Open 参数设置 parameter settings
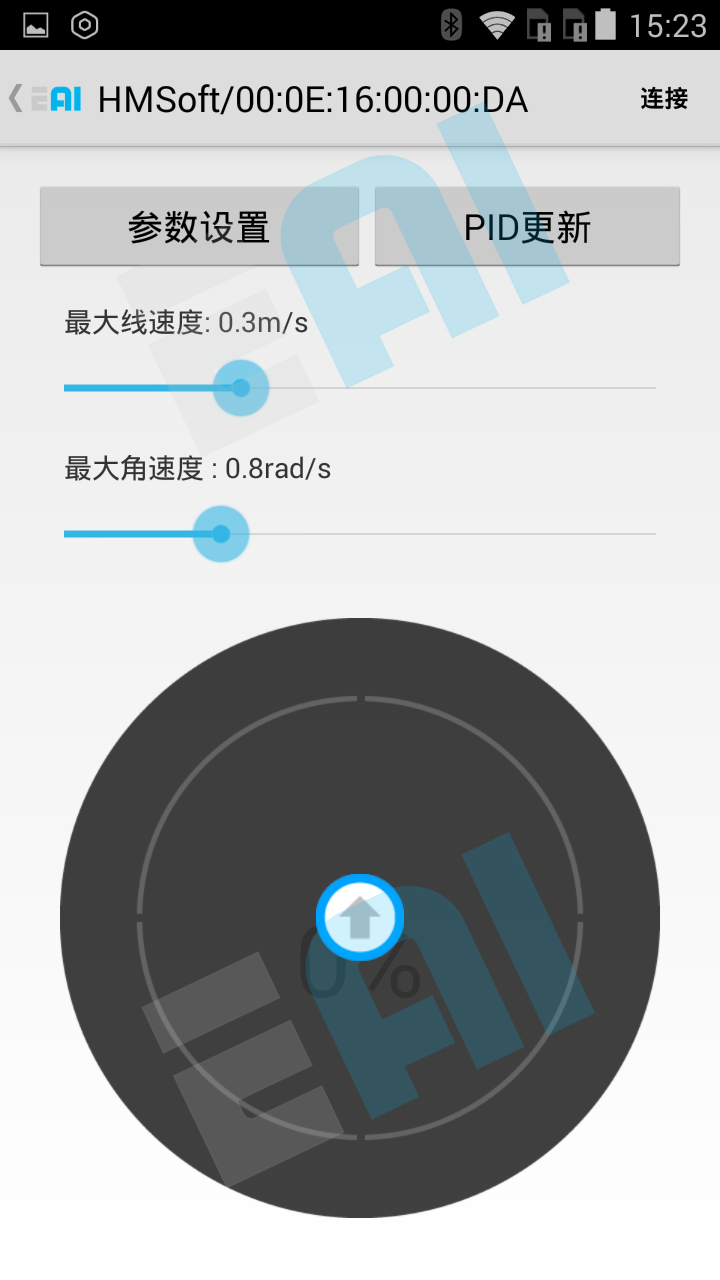 [199, 227]
